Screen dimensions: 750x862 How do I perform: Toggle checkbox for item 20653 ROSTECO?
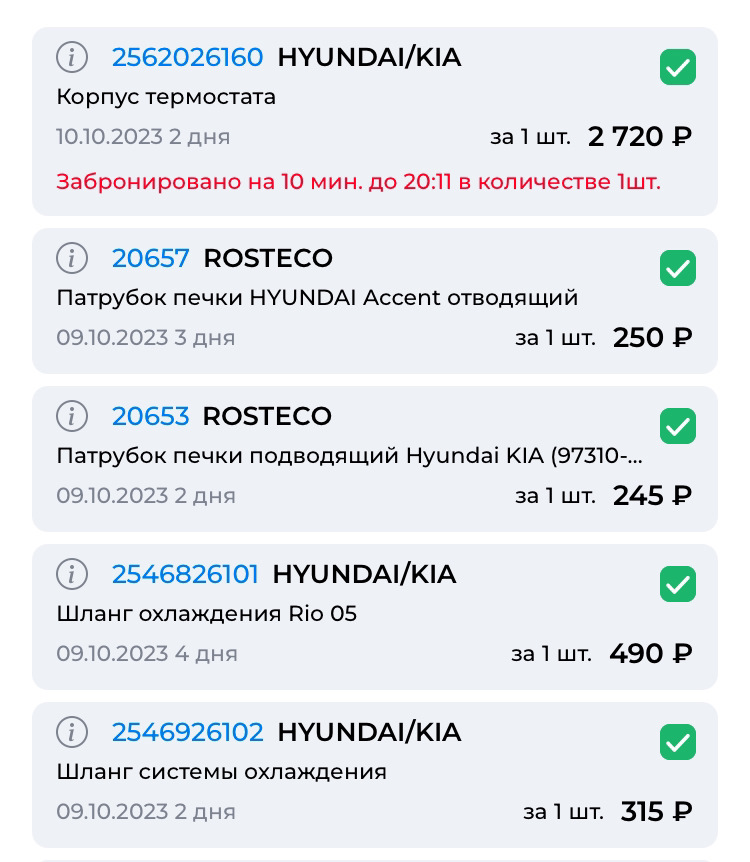pyautogui.click(x=677, y=426)
